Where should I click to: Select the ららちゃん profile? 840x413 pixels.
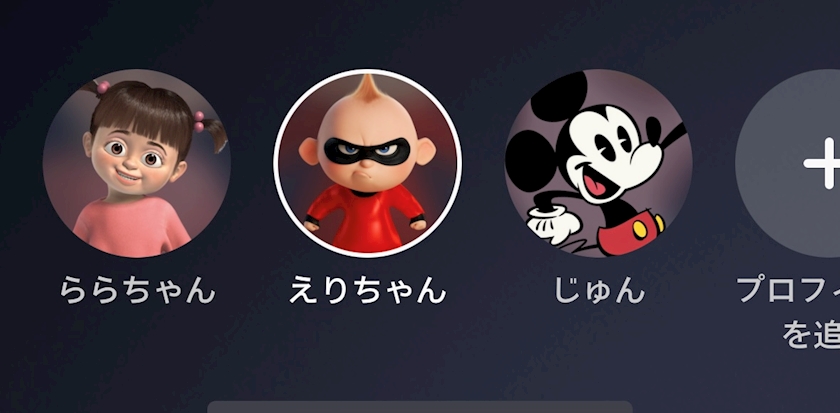137,163
